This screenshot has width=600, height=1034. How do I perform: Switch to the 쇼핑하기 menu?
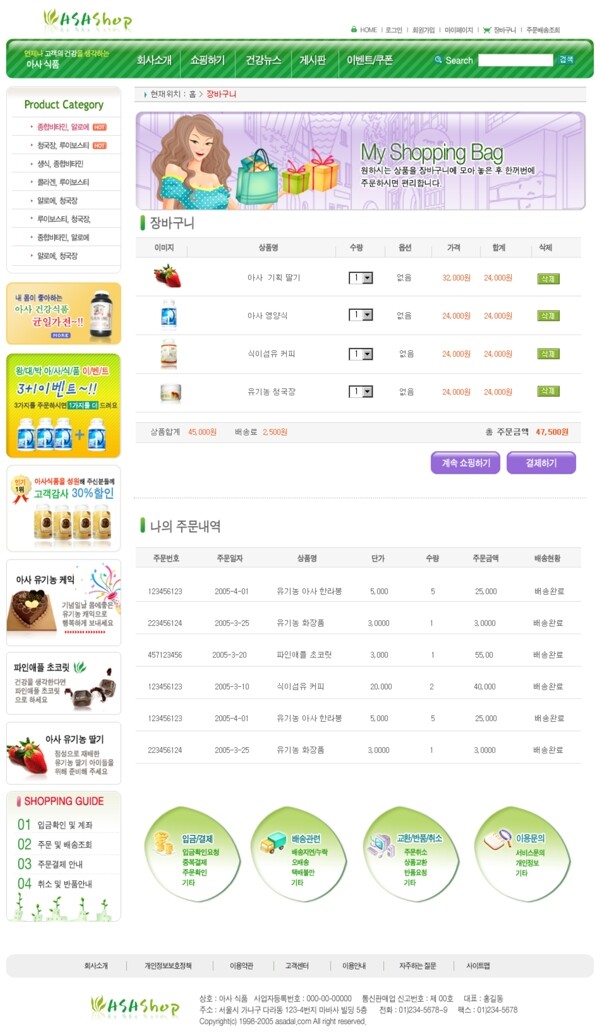point(208,60)
